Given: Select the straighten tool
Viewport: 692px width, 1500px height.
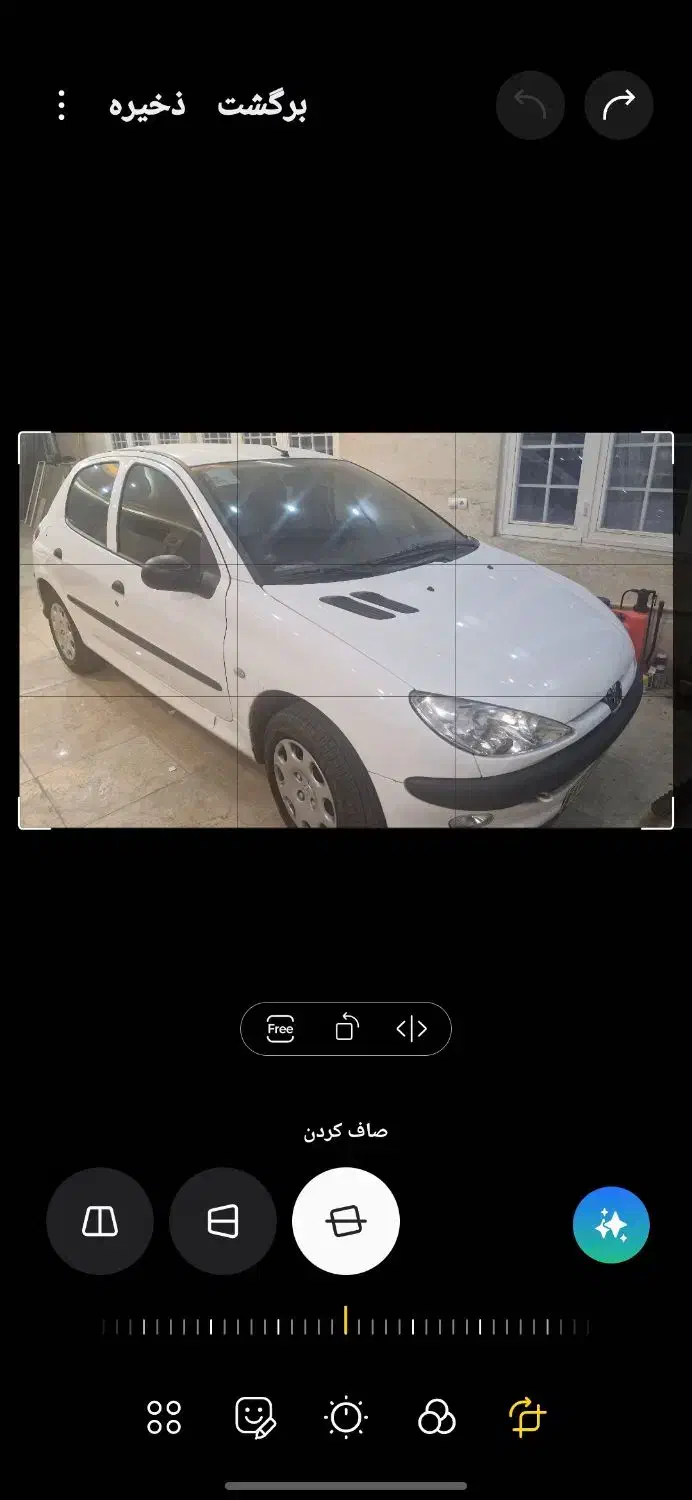Looking at the screenshot, I should pyautogui.click(x=346, y=1221).
